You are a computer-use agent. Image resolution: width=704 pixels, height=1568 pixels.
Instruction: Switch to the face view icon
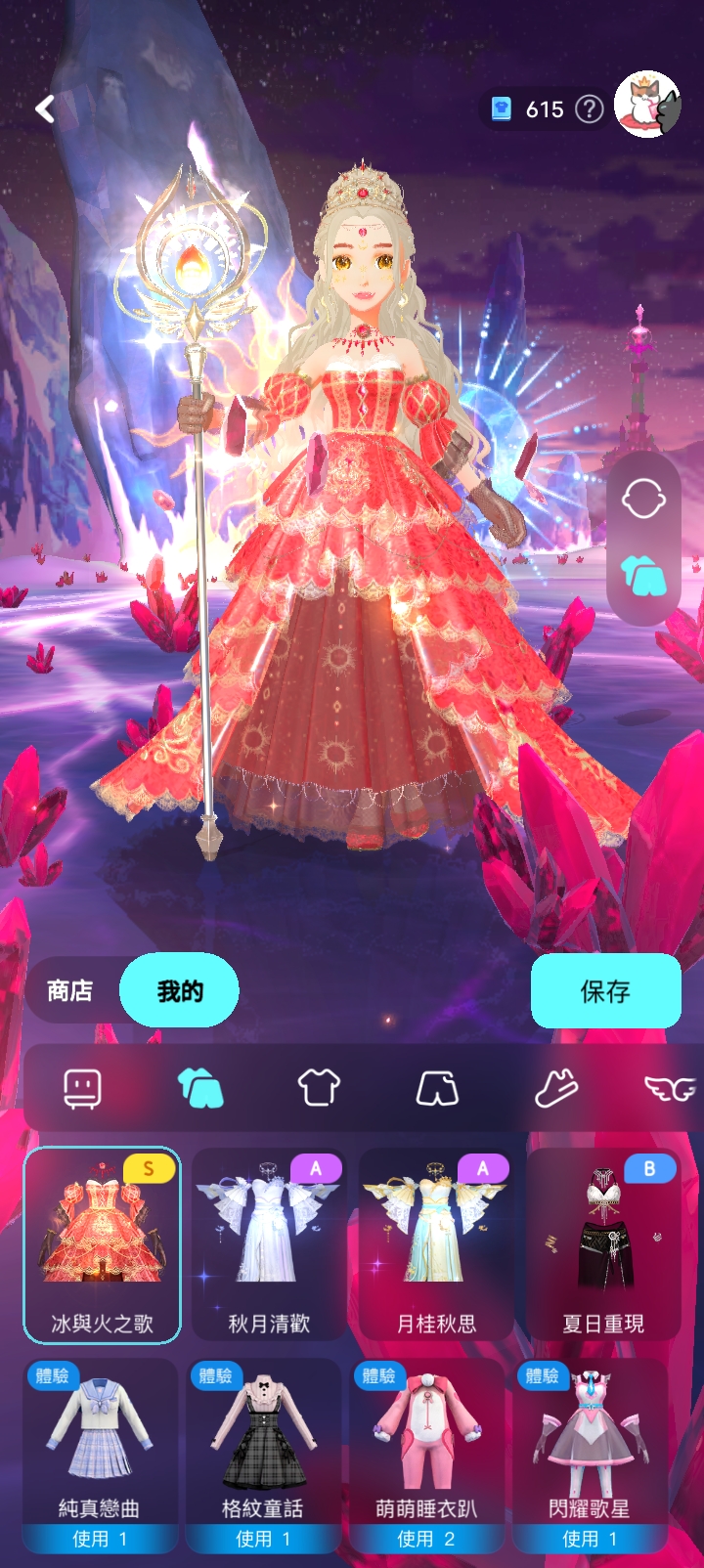tap(643, 501)
